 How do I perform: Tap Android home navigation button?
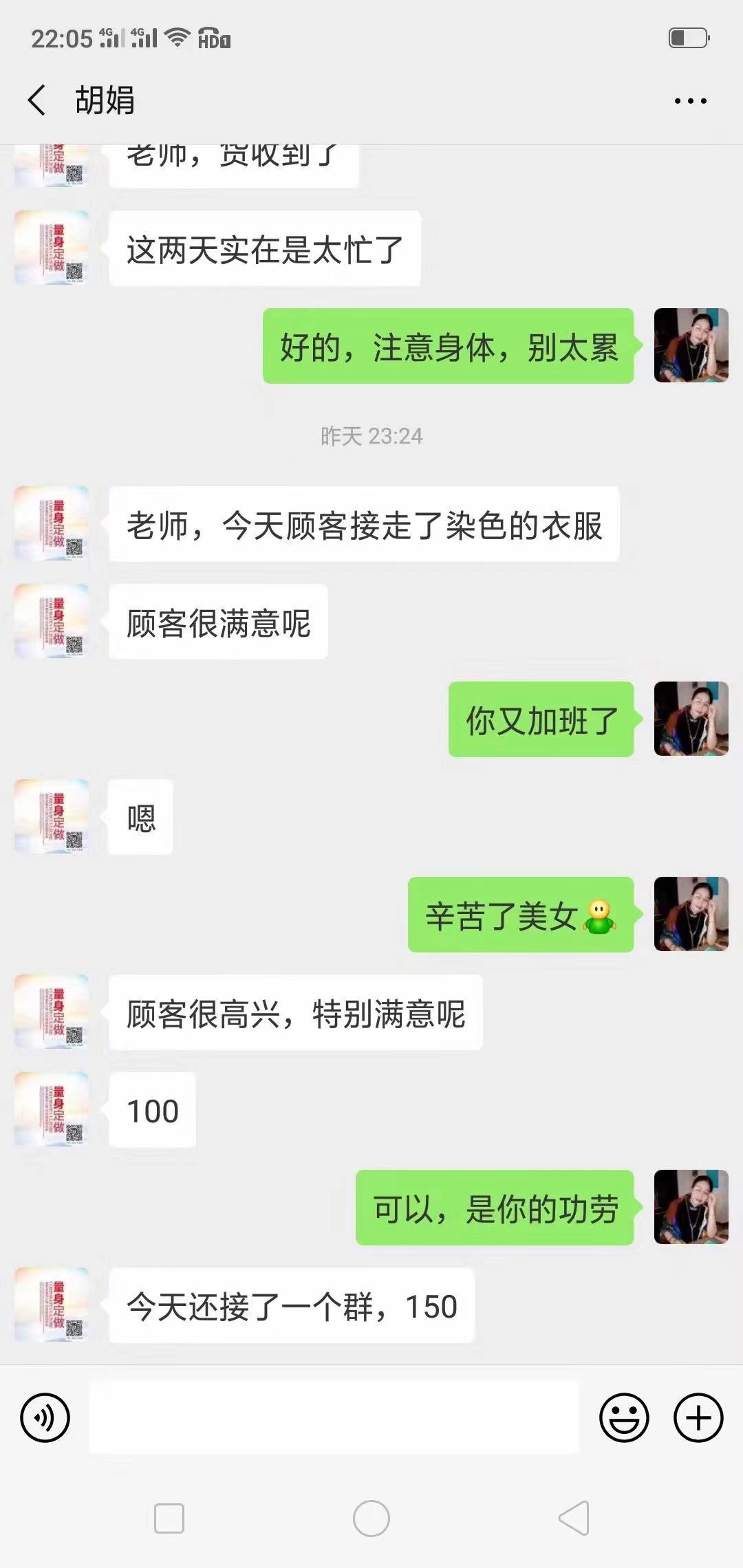click(371, 1518)
